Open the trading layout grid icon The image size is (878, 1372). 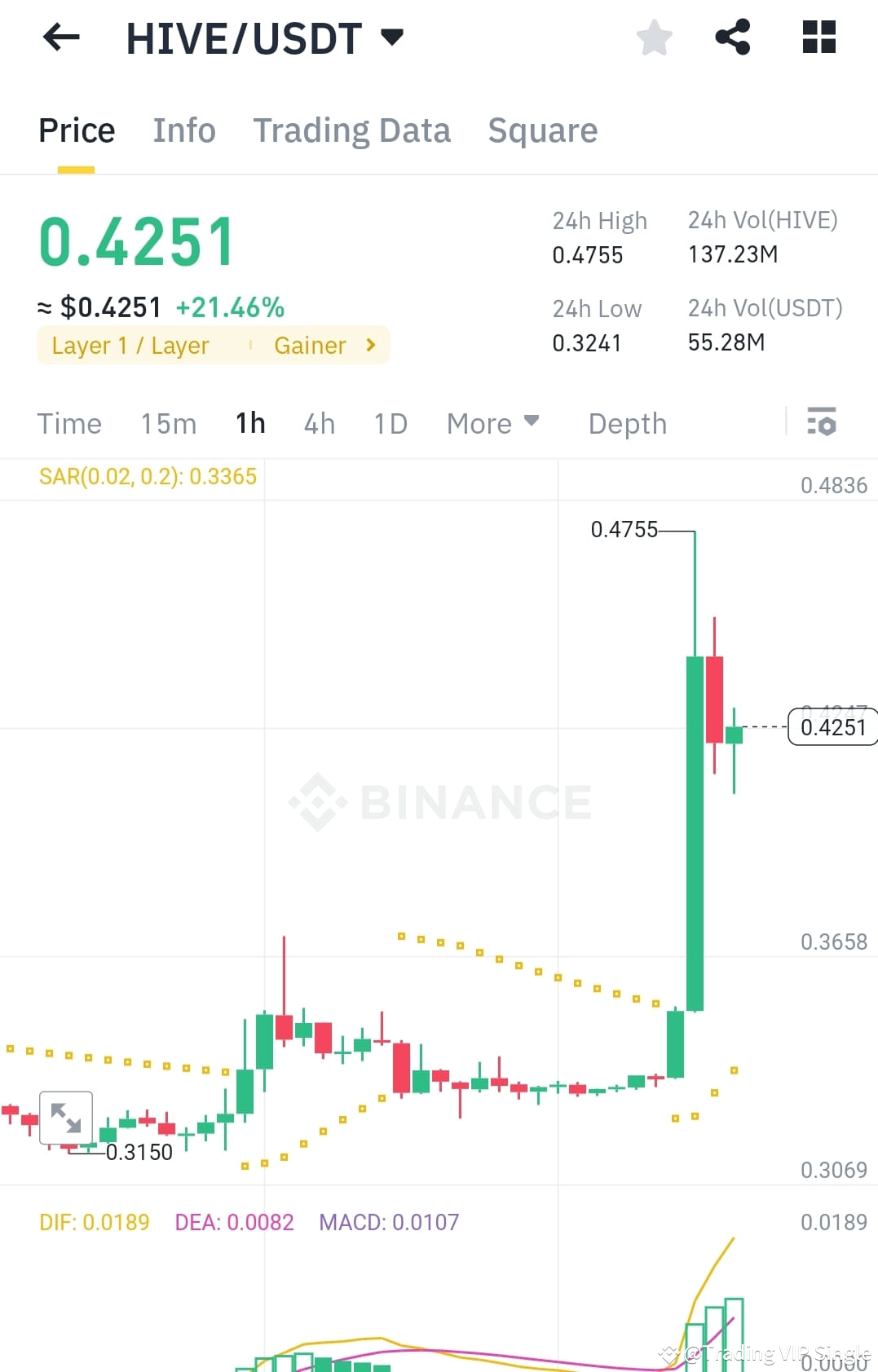[x=818, y=37]
